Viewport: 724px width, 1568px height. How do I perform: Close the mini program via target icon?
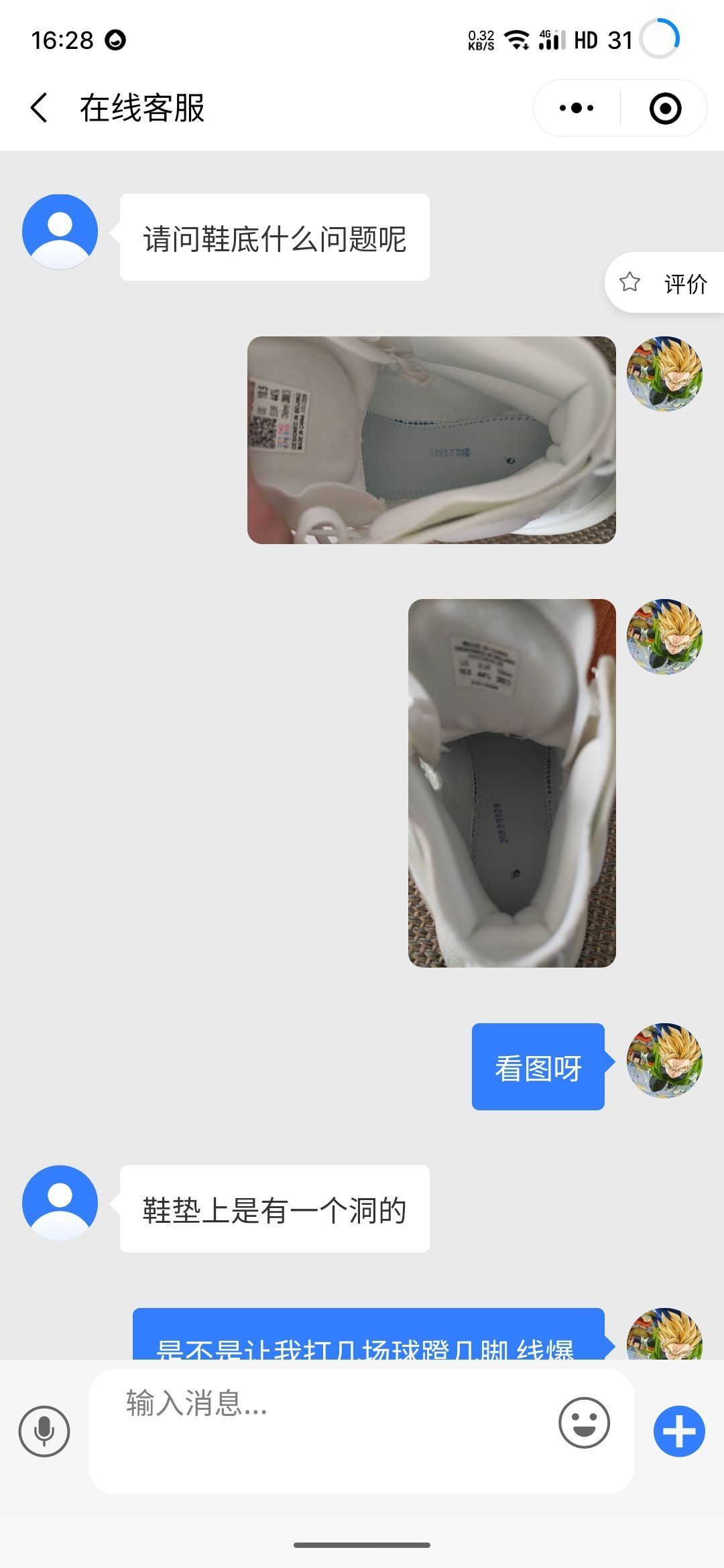665,109
